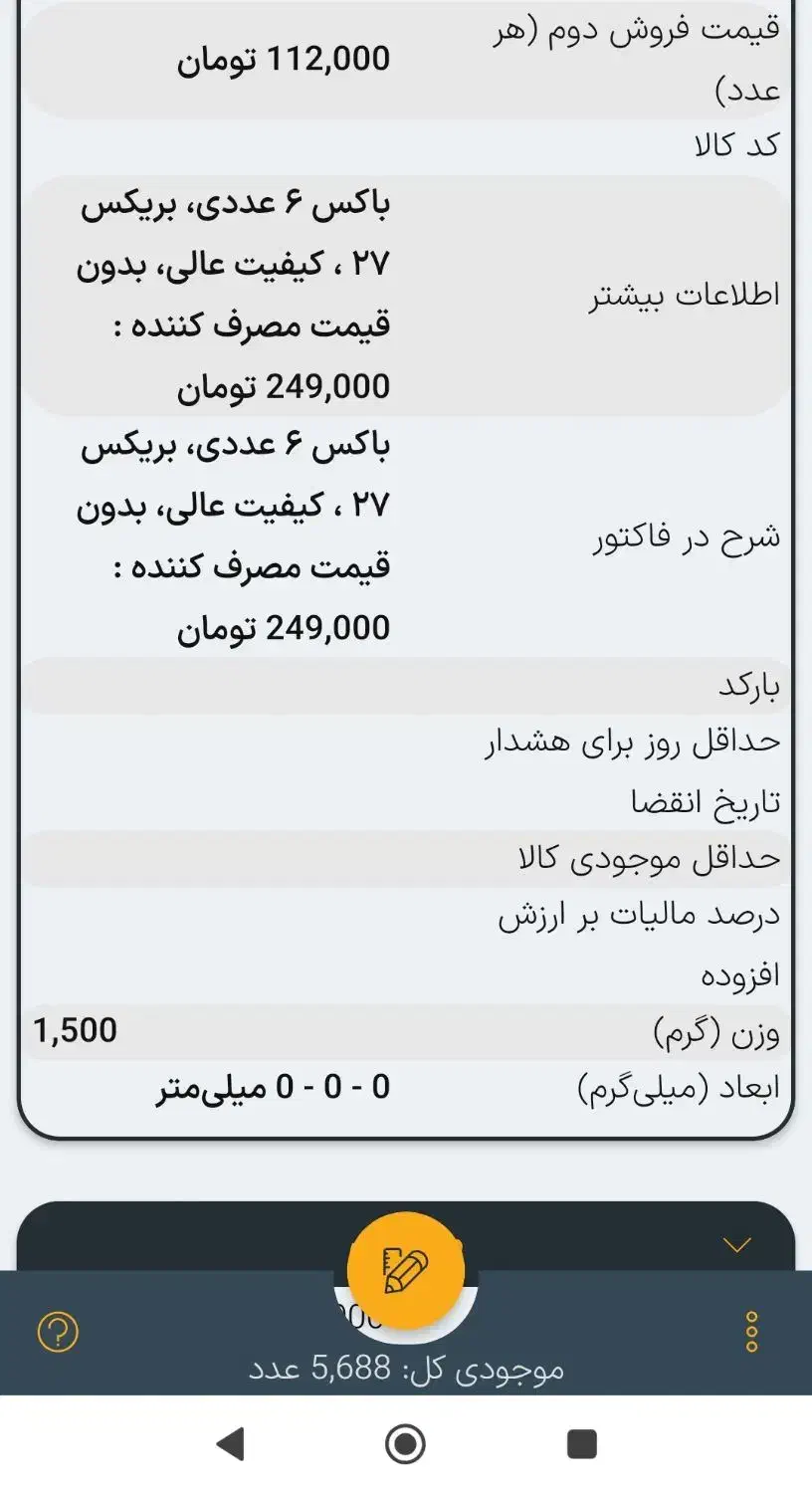Image resolution: width=812 pixels, height=1493 pixels.
Task: Open the help question mark icon
Action: click(x=57, y=1329)
